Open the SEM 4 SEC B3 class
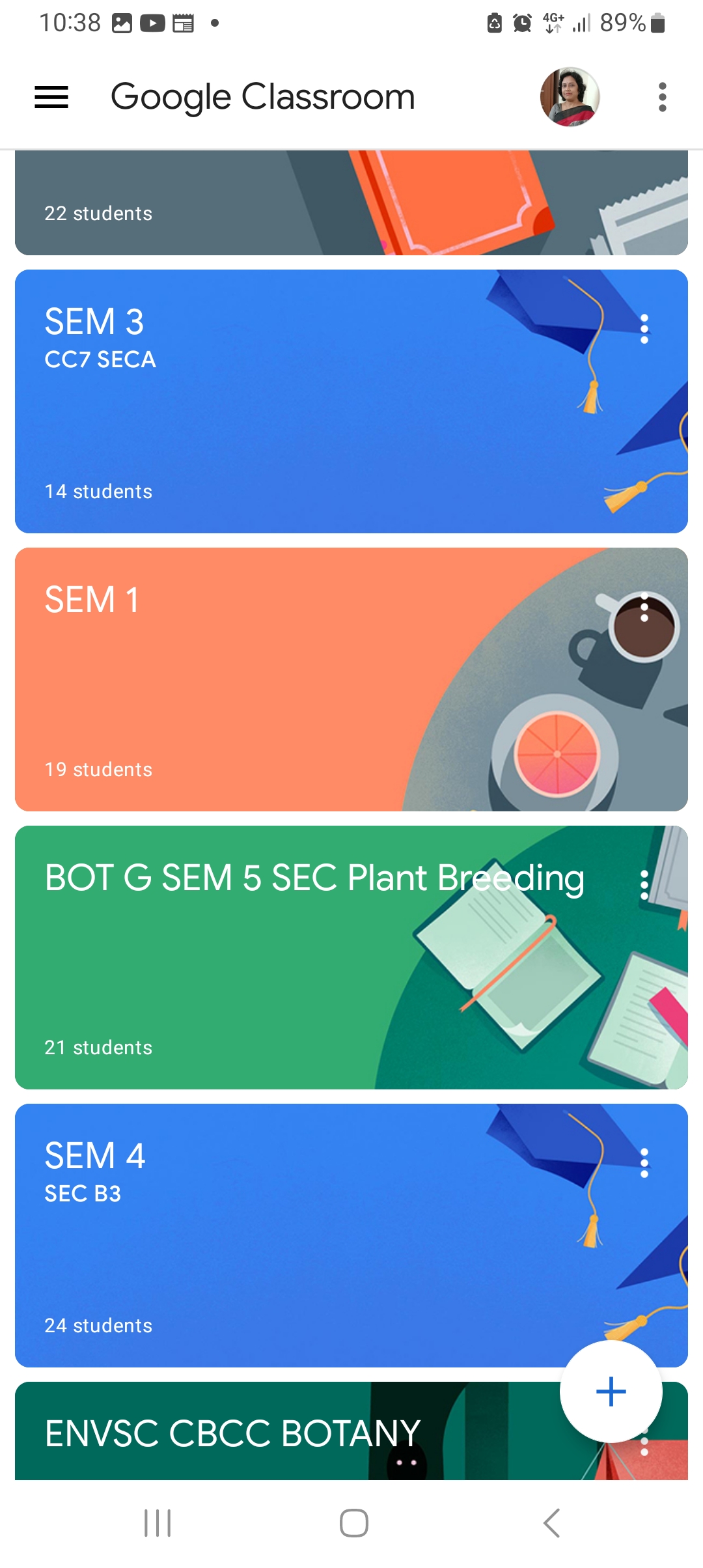The width and height of the screenshot is (703, 1568). point(351,1235)
